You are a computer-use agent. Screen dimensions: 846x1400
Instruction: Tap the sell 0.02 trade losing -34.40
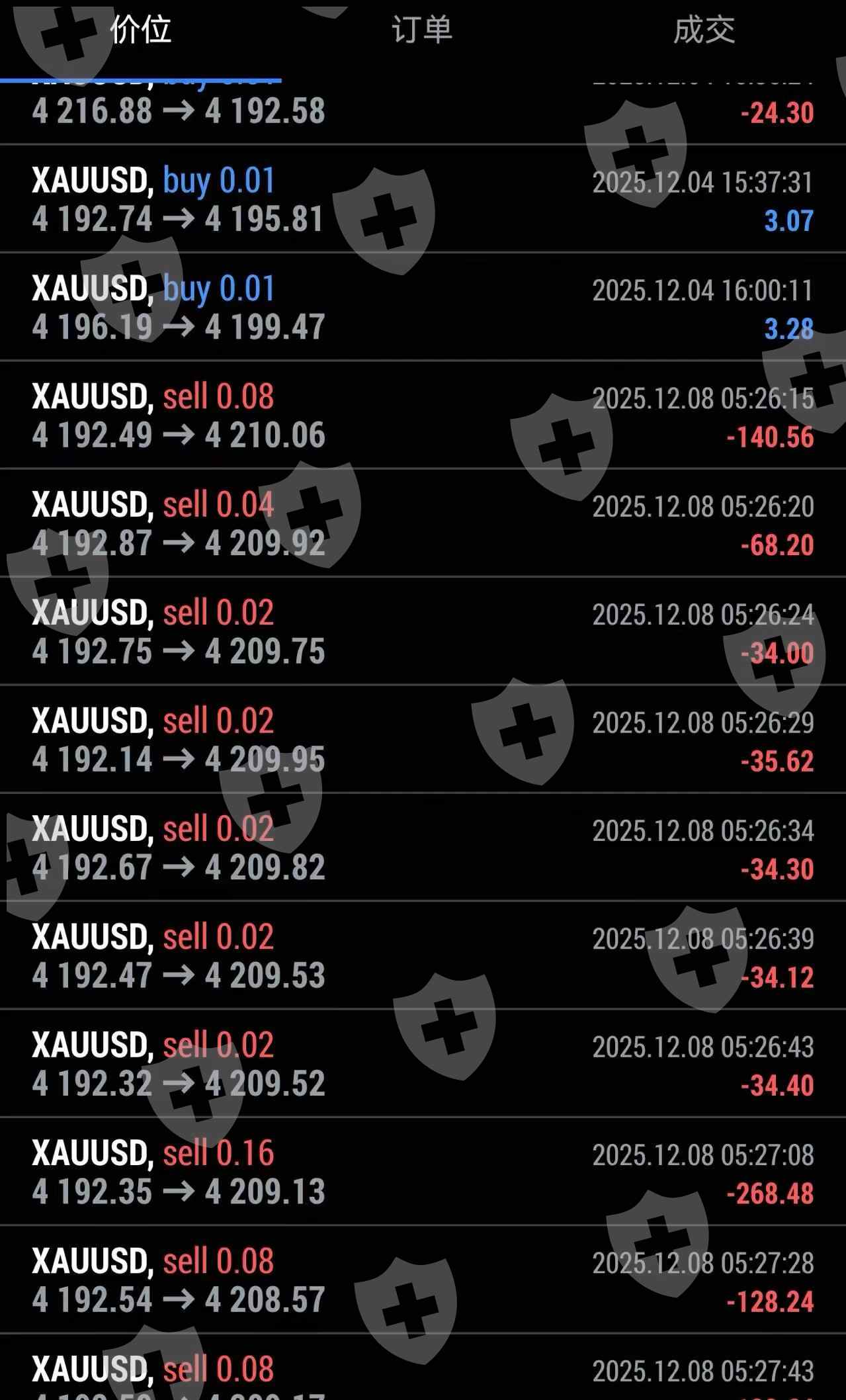coord(423,1064)
